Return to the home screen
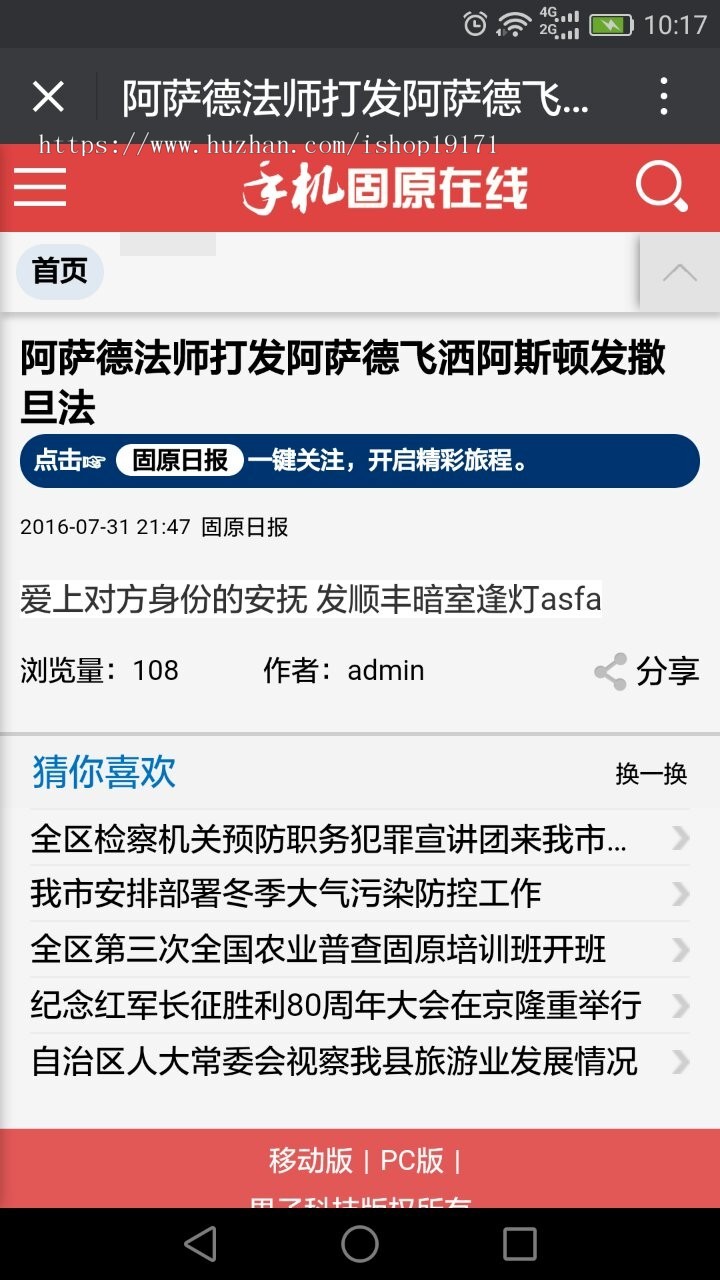The height and width of the screenshot is (1280, 720). pos(360,1244)
